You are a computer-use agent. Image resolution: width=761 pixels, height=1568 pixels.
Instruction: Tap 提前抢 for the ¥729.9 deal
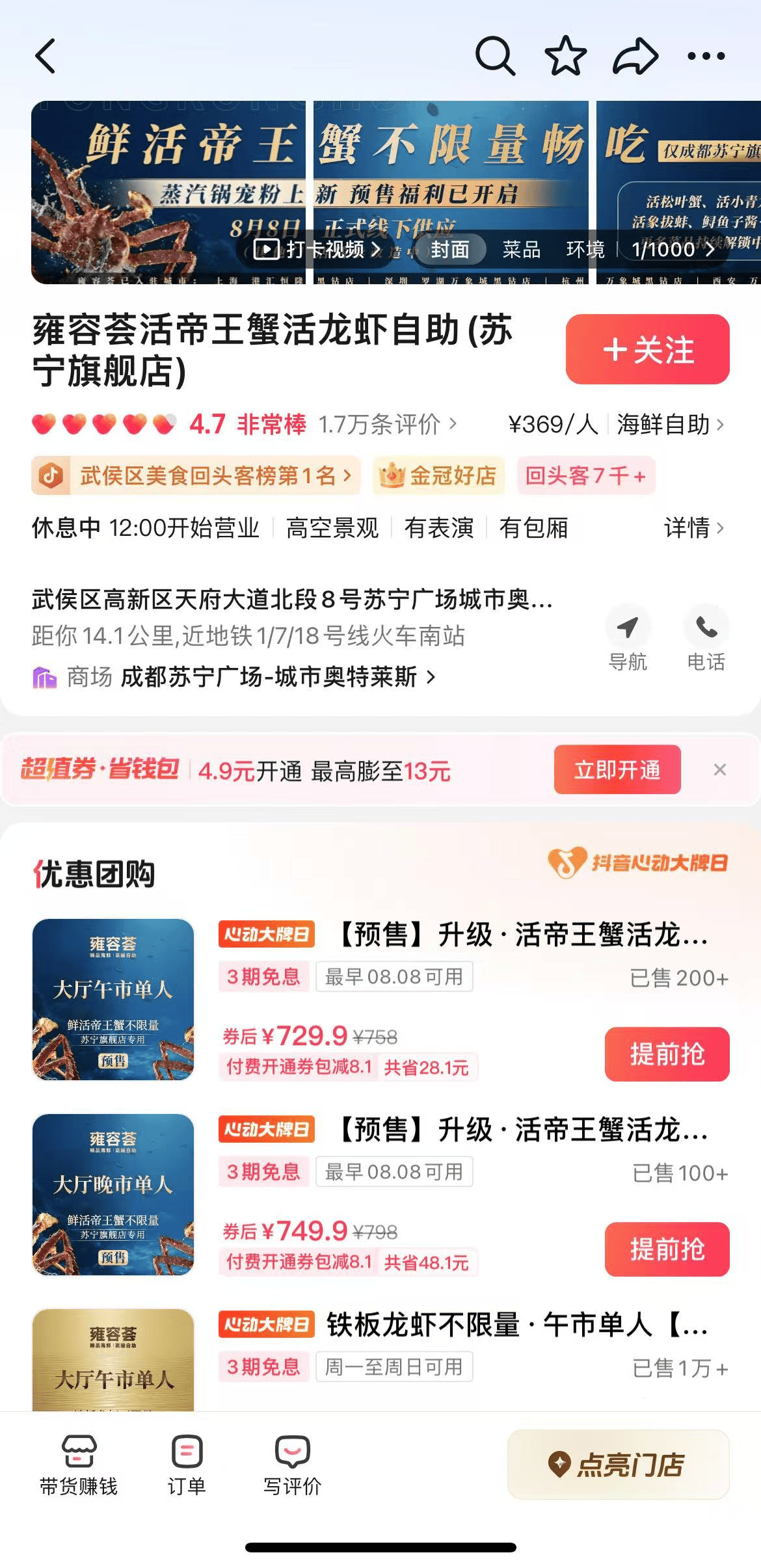click(667, 1054)
